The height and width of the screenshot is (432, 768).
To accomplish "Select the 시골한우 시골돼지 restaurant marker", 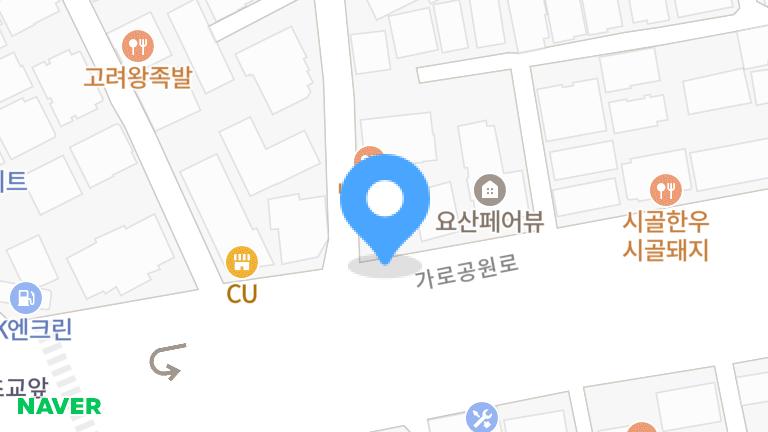I will (x=665, y=189).
